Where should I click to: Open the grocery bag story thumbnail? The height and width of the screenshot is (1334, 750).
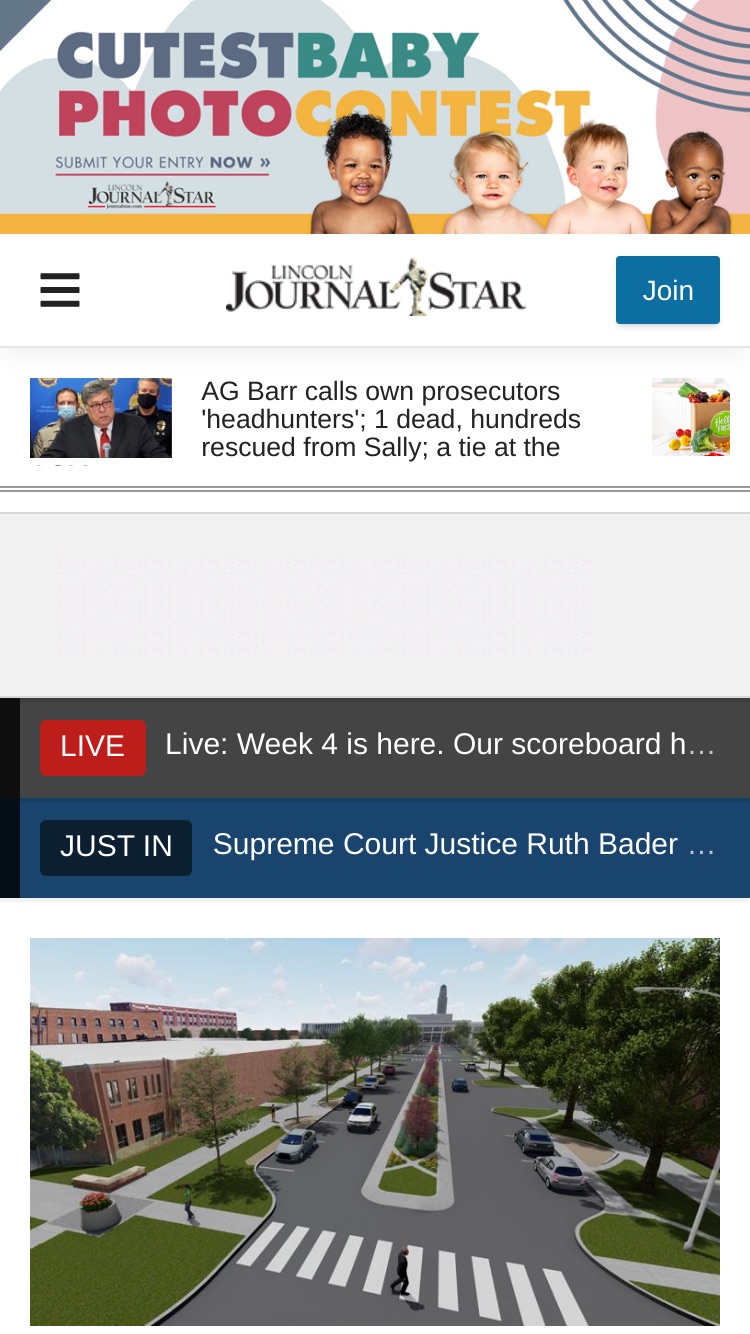tap(691, 417)
